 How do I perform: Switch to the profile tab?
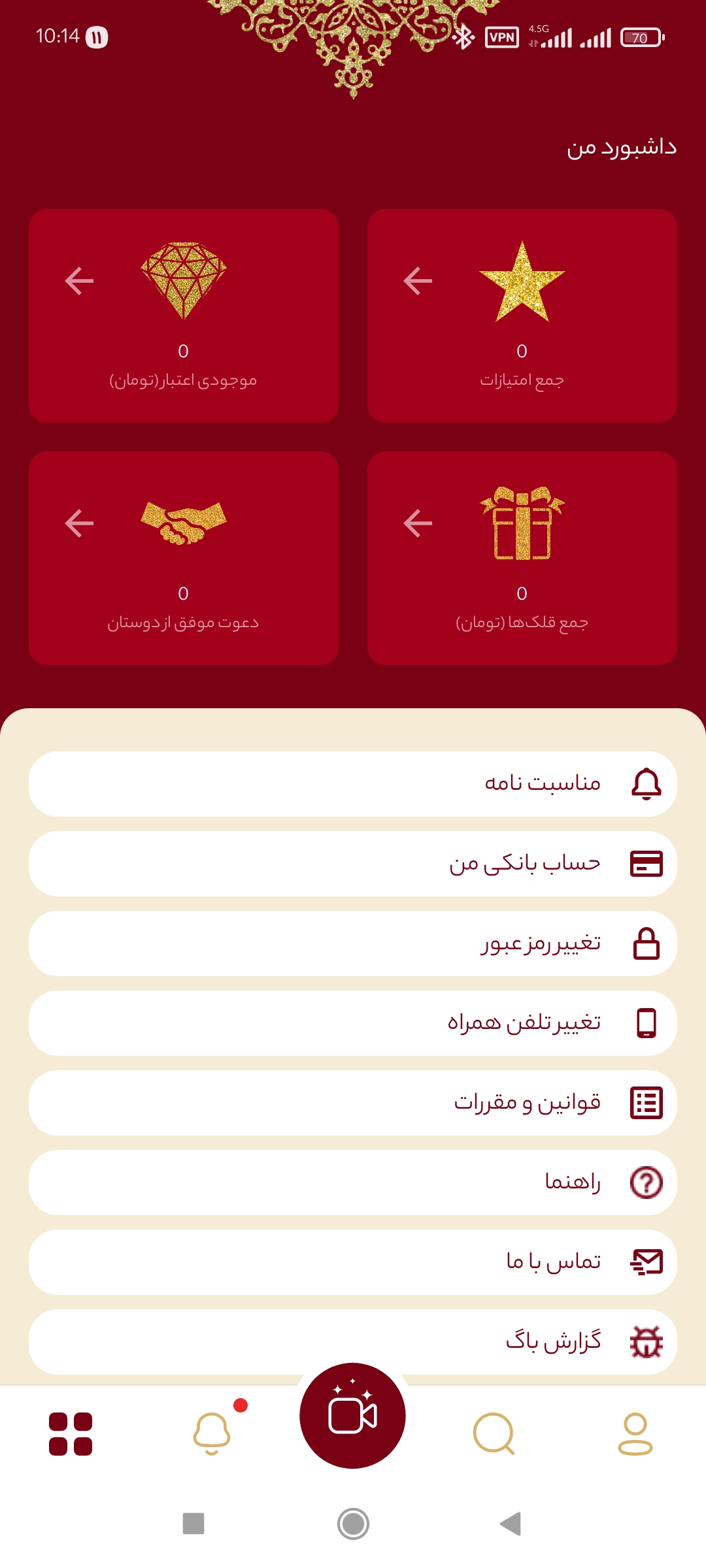click(x=635, y=1434)
